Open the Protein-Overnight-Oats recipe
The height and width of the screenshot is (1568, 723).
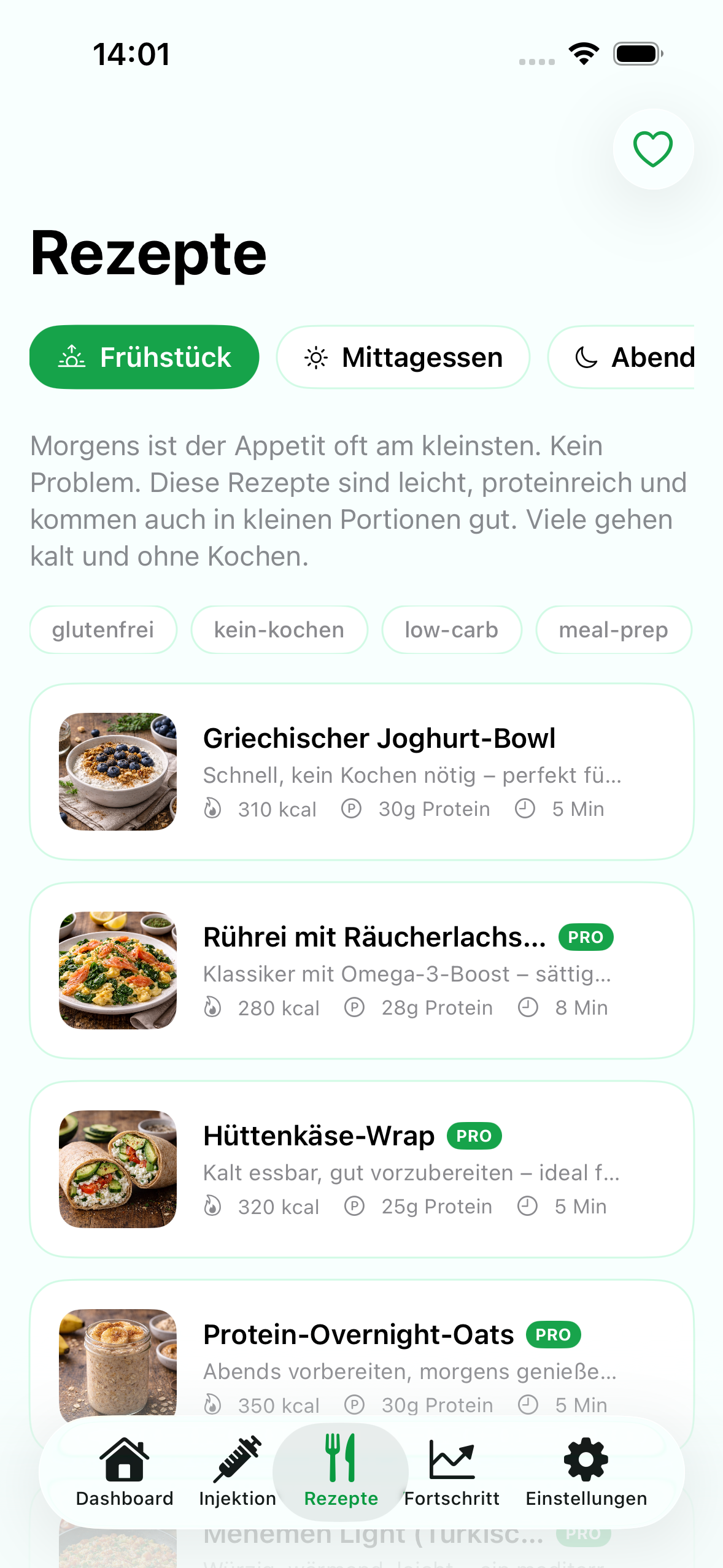coord(358,1334)
